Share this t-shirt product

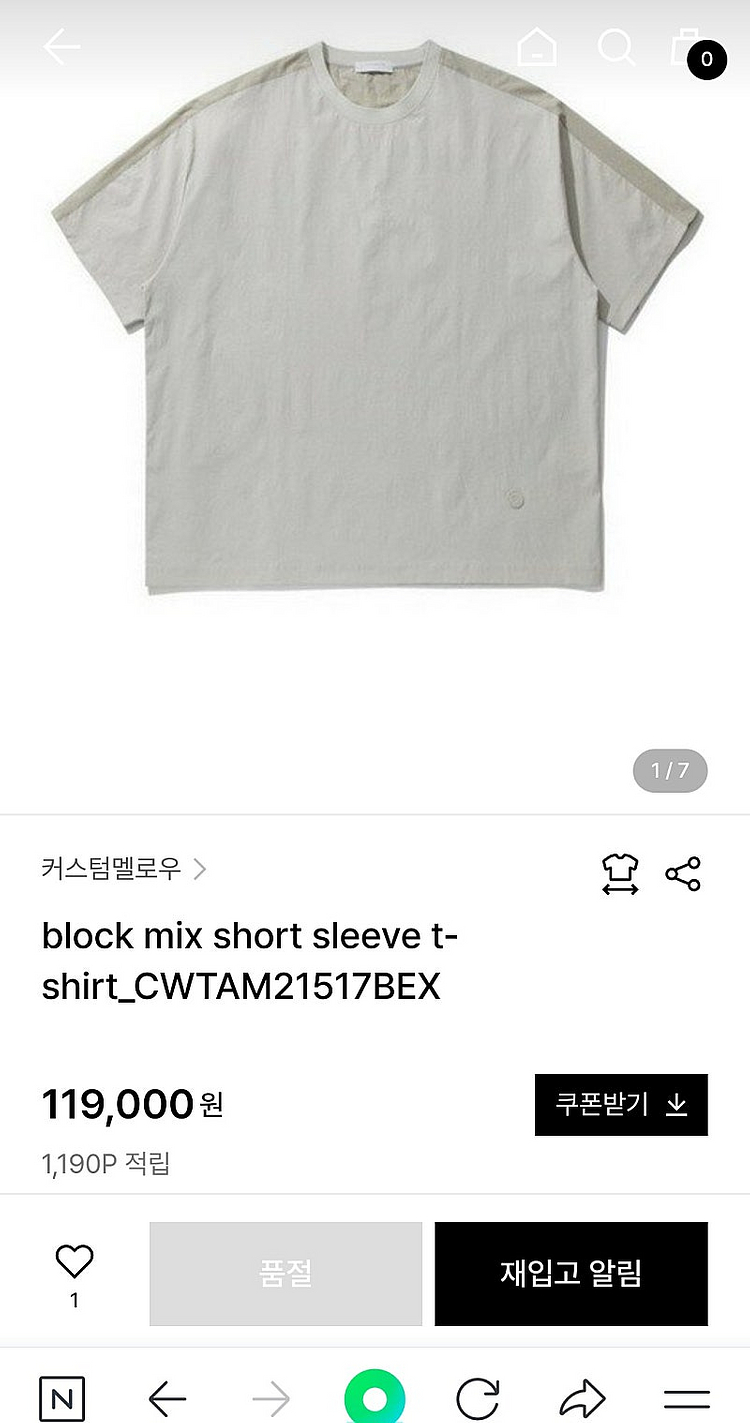pyautogui.click(x=683, y=874)
